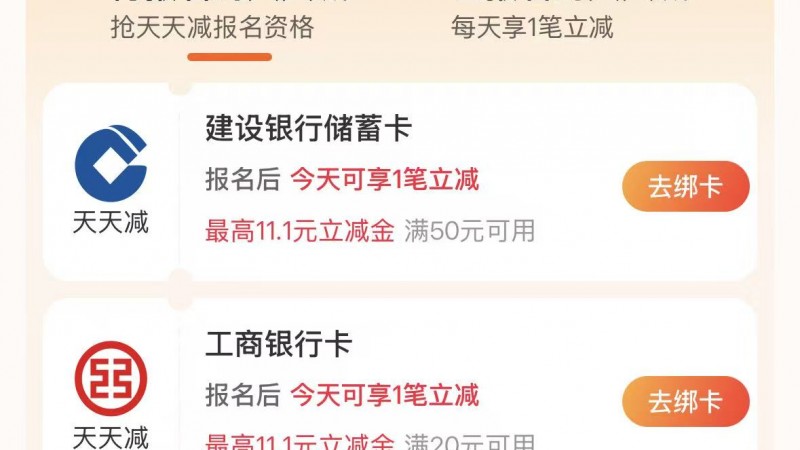
Task: Switch to the 每天享1笔立减 tab
Action: (531, 27)
